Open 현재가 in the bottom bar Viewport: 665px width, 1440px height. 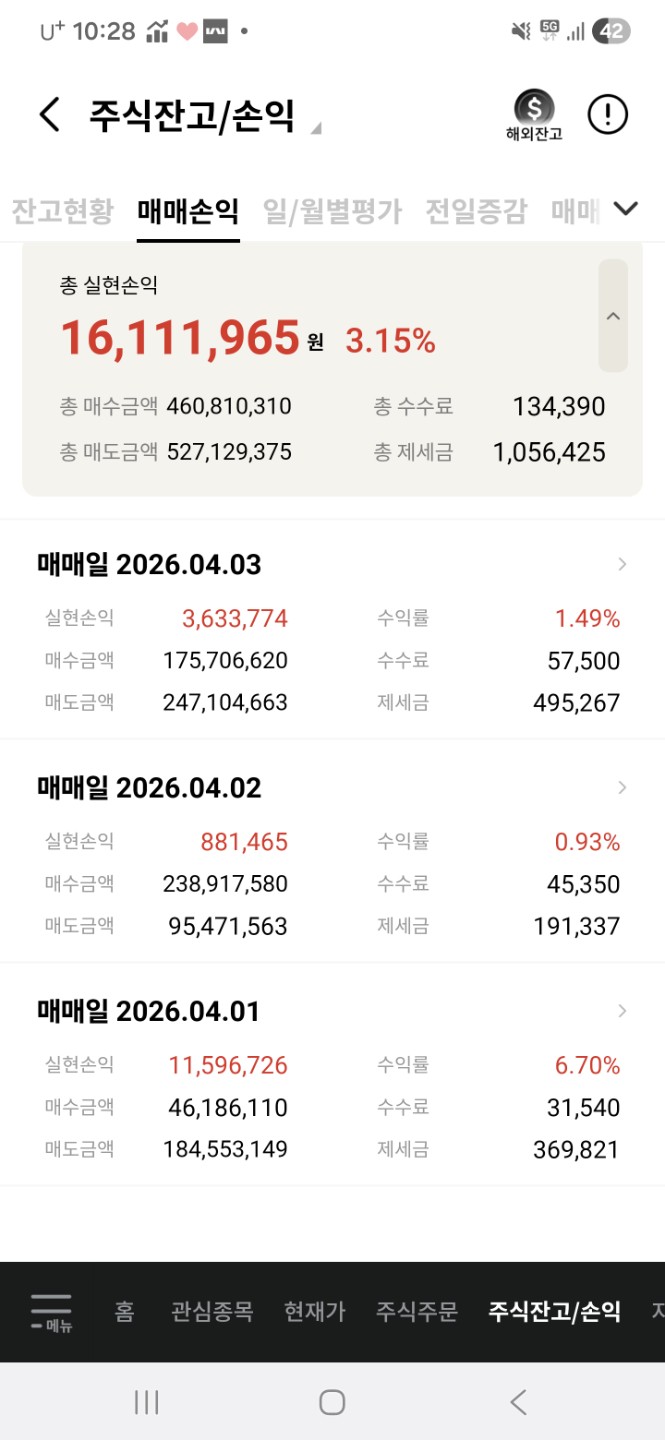pyautogui.click(x=314, y=1312)
